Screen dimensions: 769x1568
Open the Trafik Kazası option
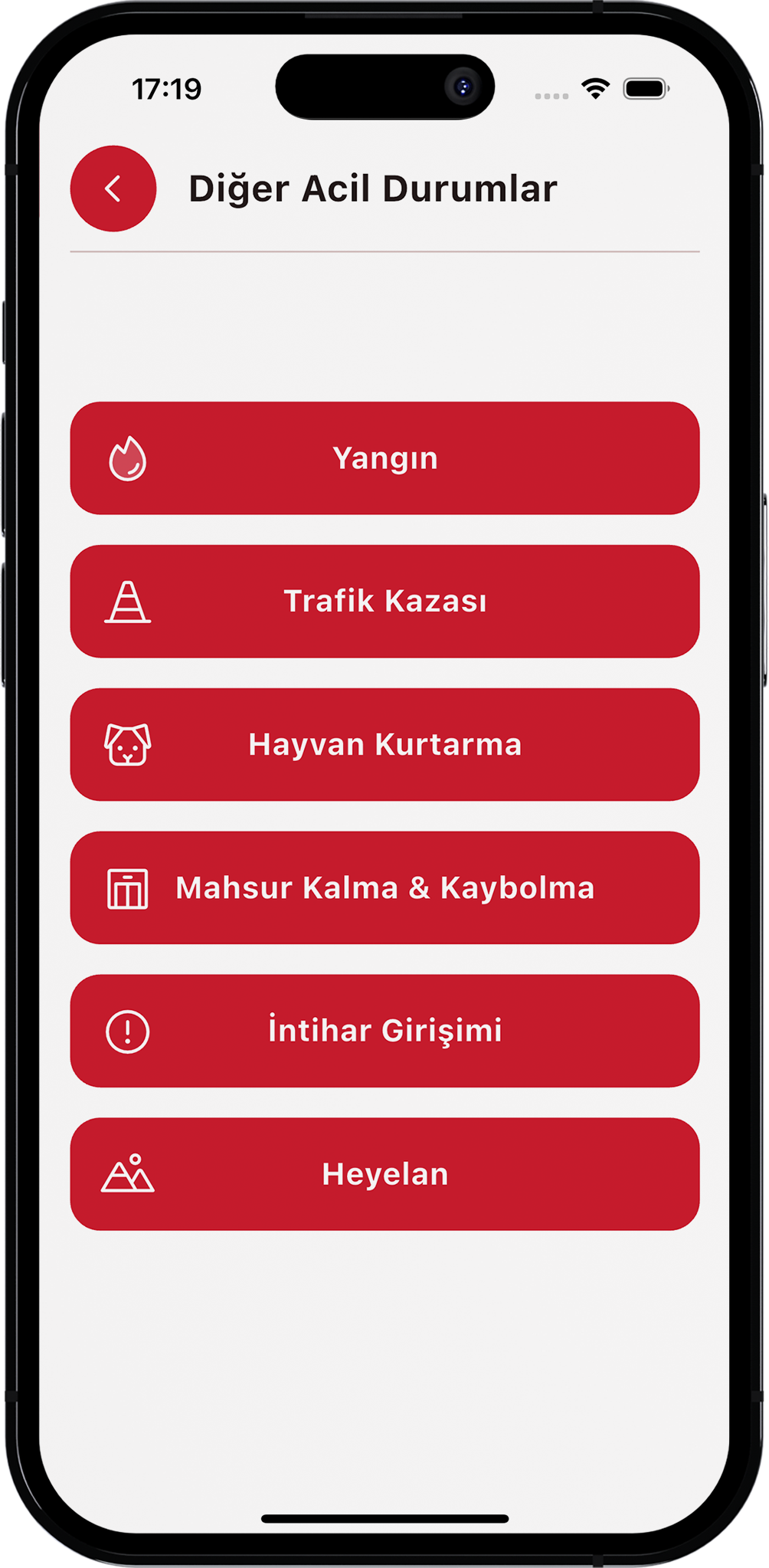[x=384, y=602]
